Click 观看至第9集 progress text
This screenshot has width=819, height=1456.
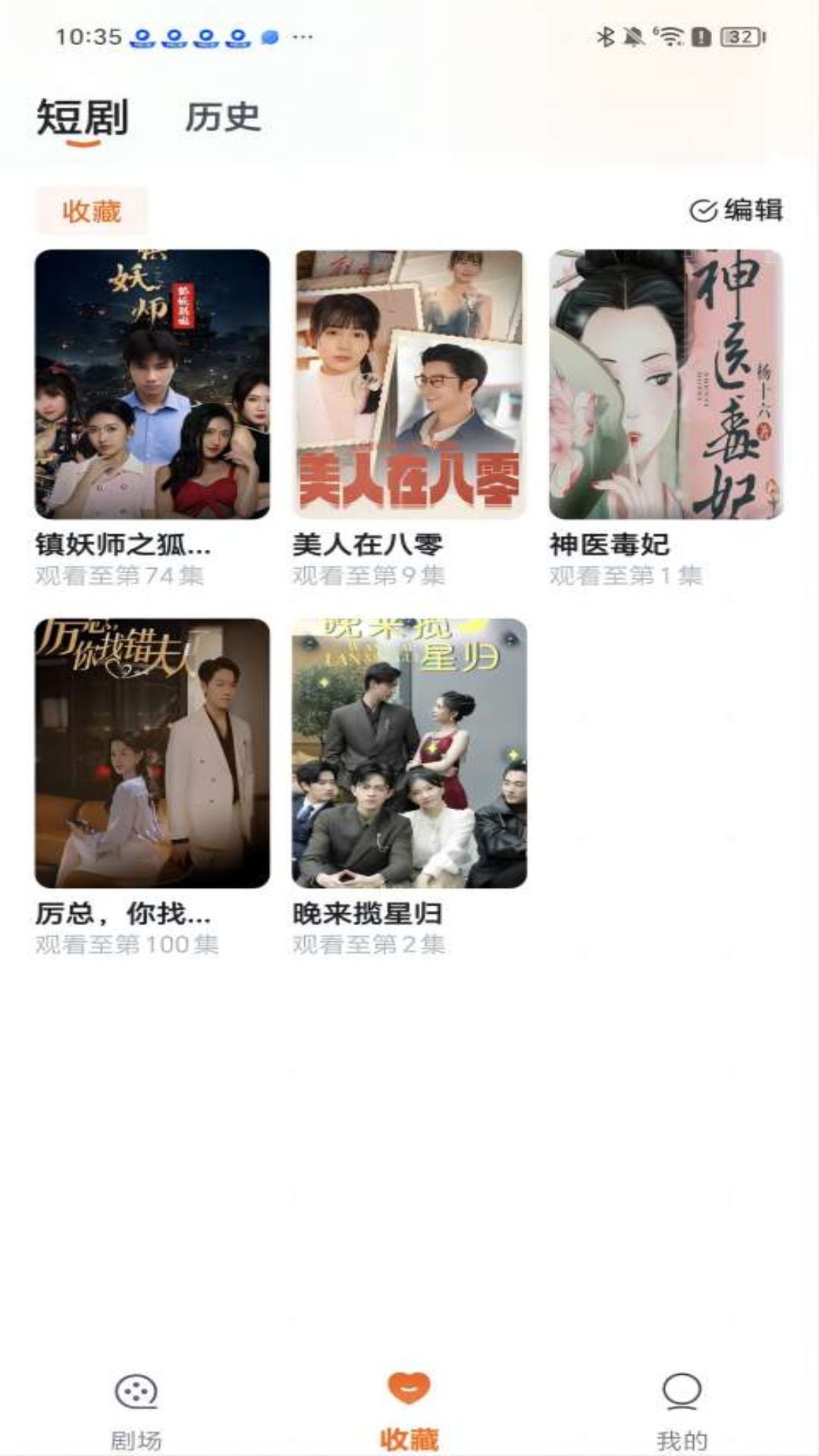coord(369,577)
